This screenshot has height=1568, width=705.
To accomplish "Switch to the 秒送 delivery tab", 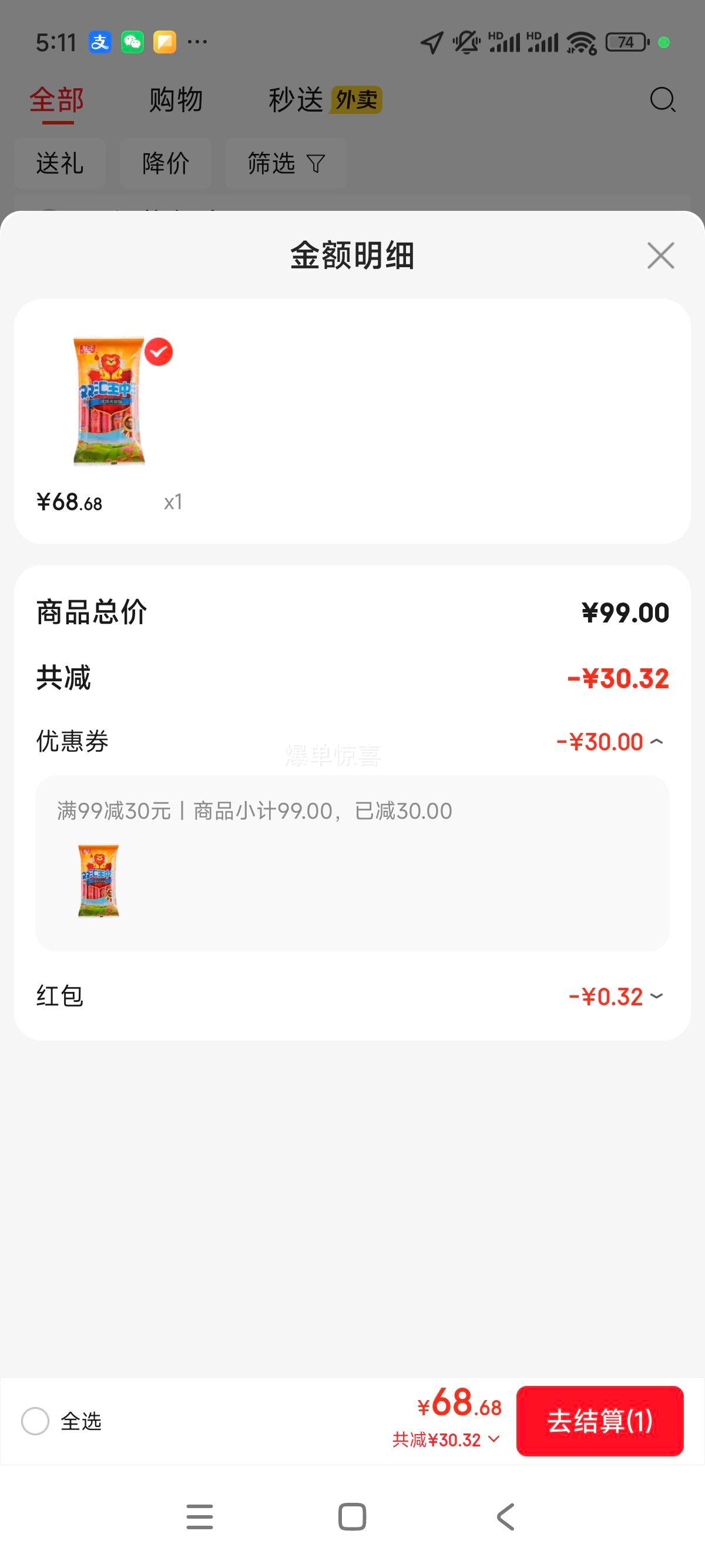I will [x=297, y=99].
